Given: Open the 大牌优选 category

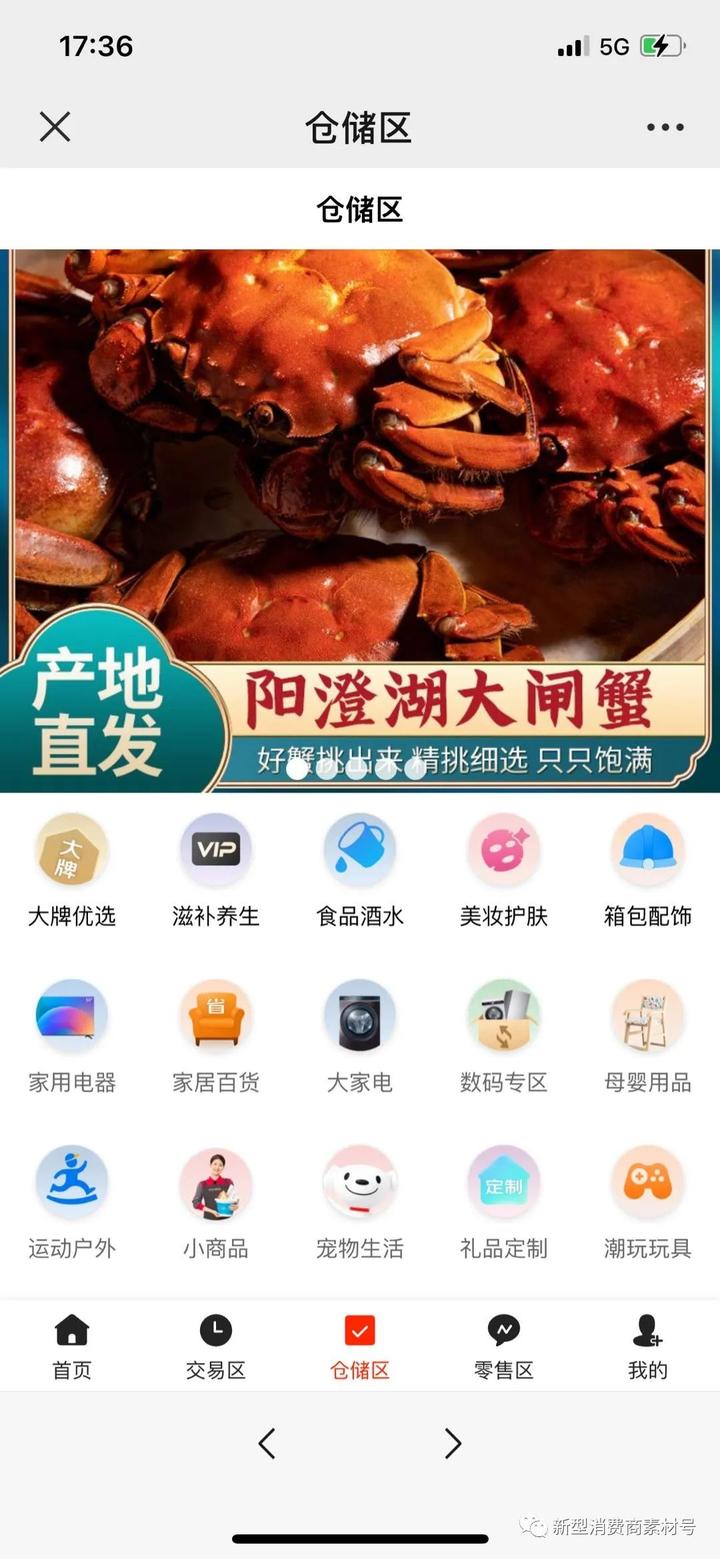Looking at the screenshot, I should point(72,870).
